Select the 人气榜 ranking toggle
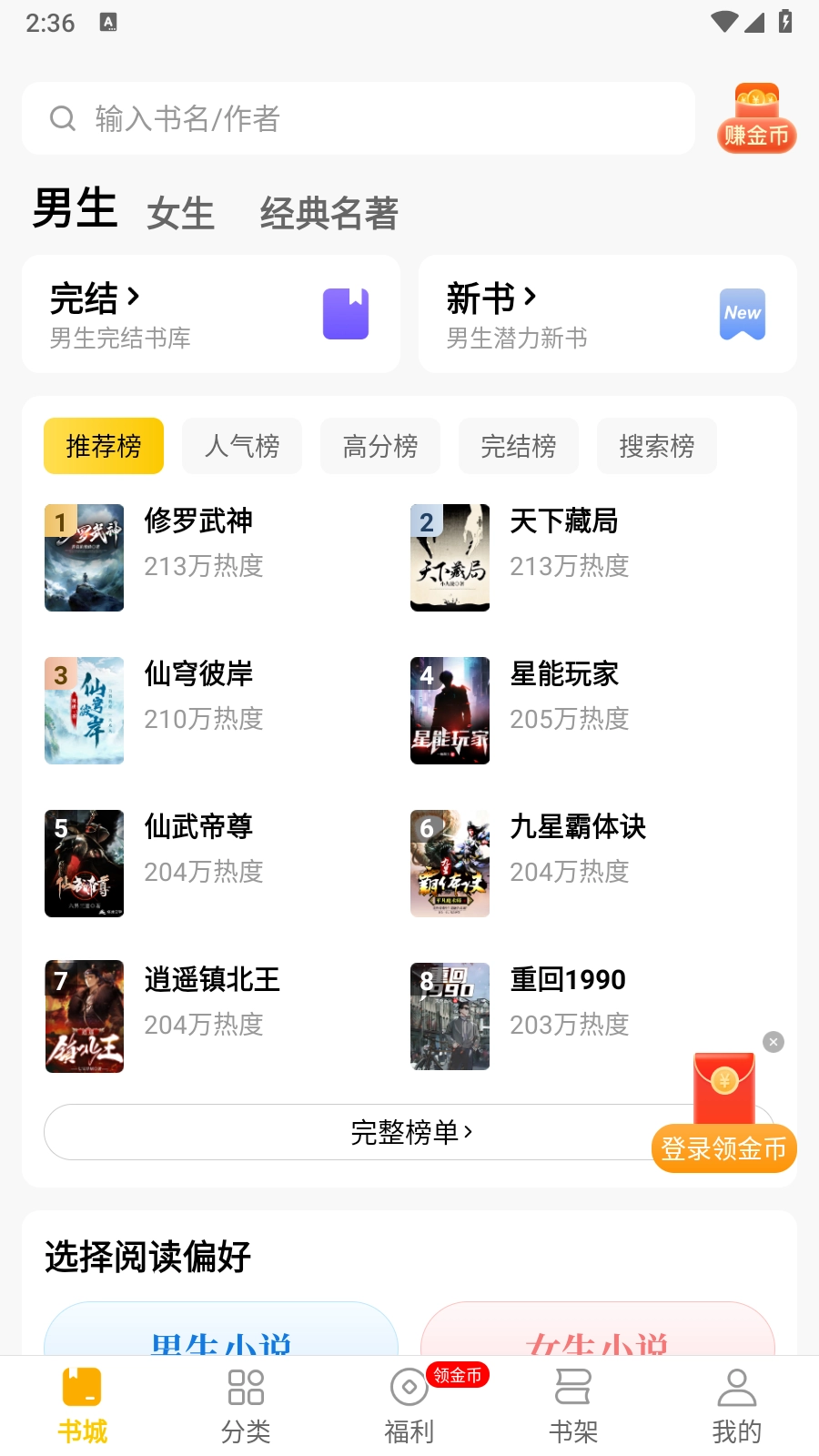Screen dimensions: 819x1456 [x=241, y=446]
